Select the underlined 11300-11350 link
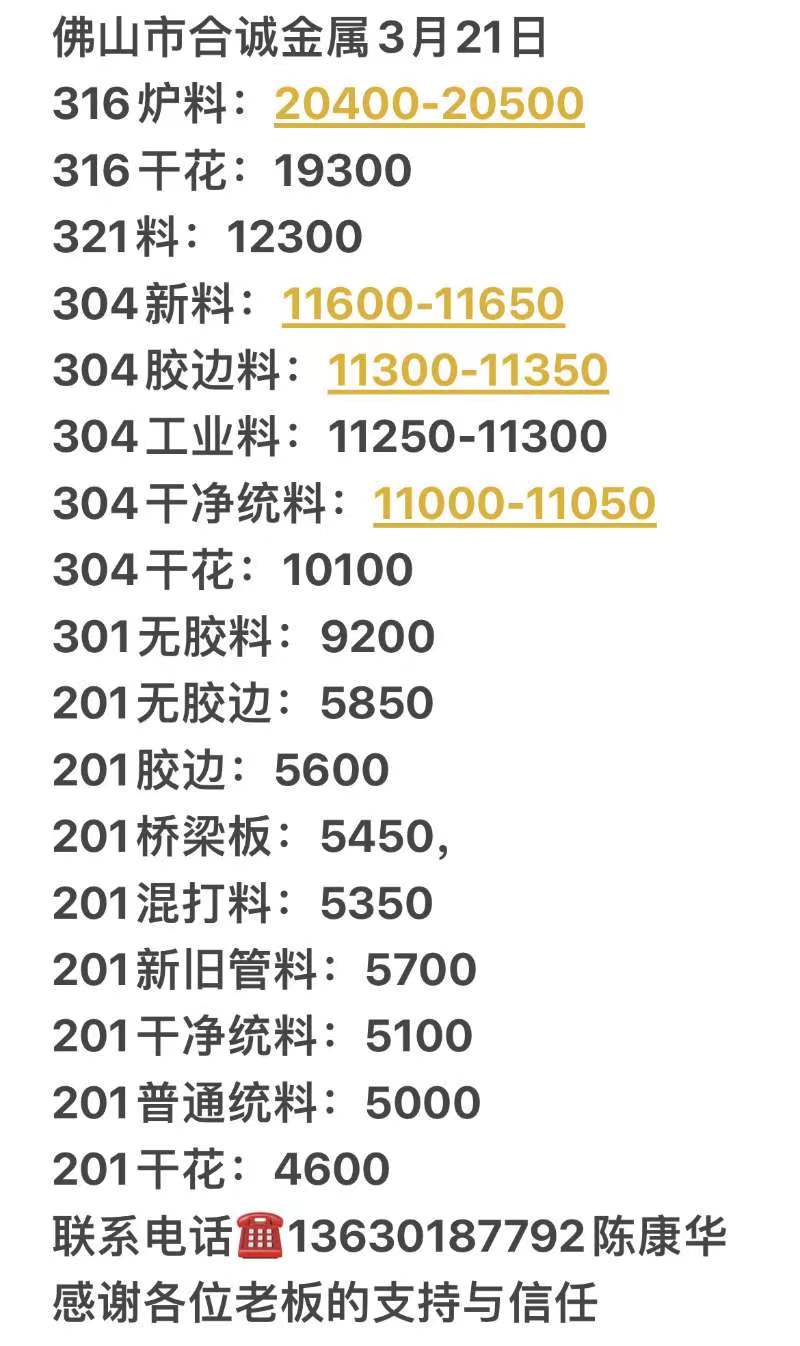The width and height of the screenshot is (800, 1346). [468, 370]
